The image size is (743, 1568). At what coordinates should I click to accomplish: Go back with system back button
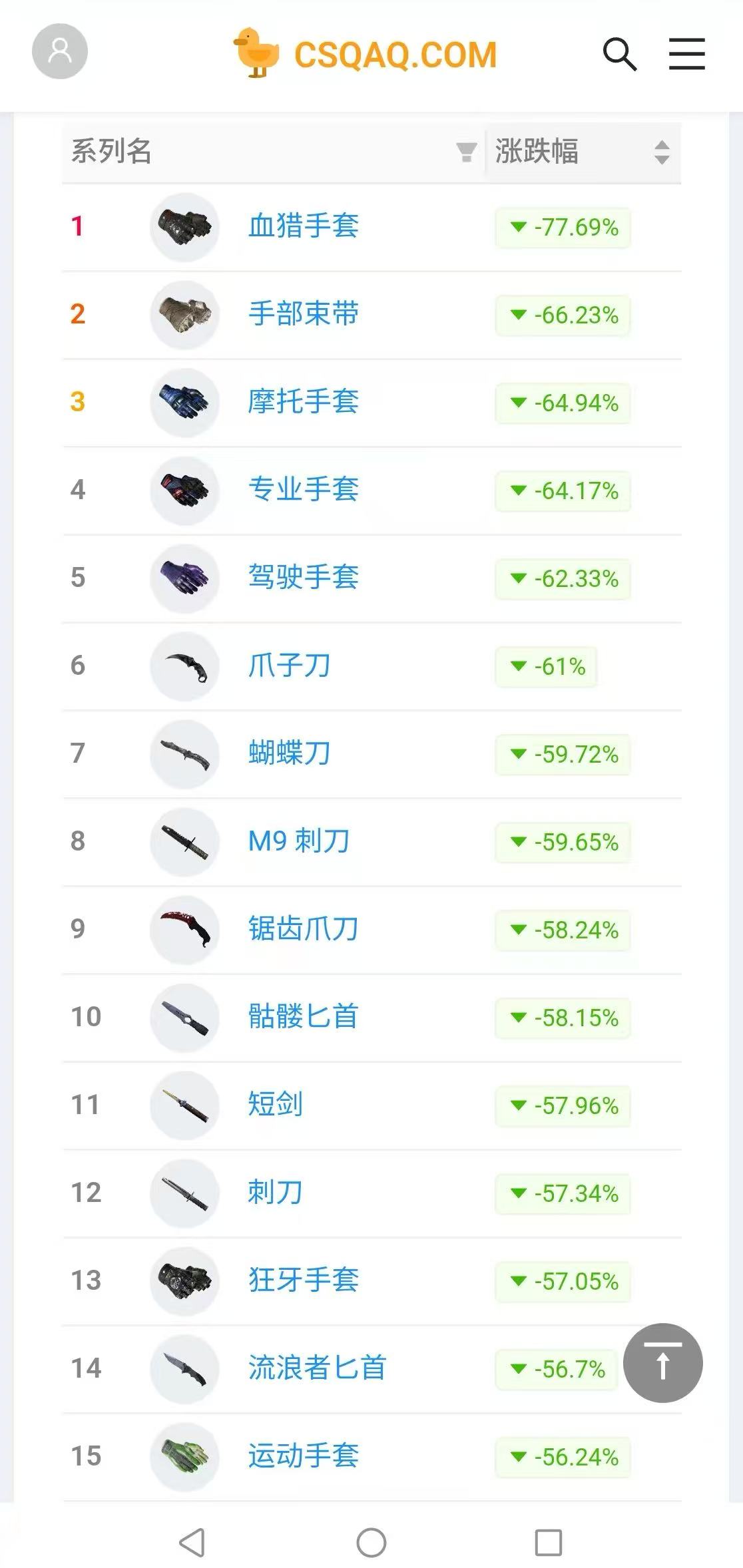click(192, 1543)
